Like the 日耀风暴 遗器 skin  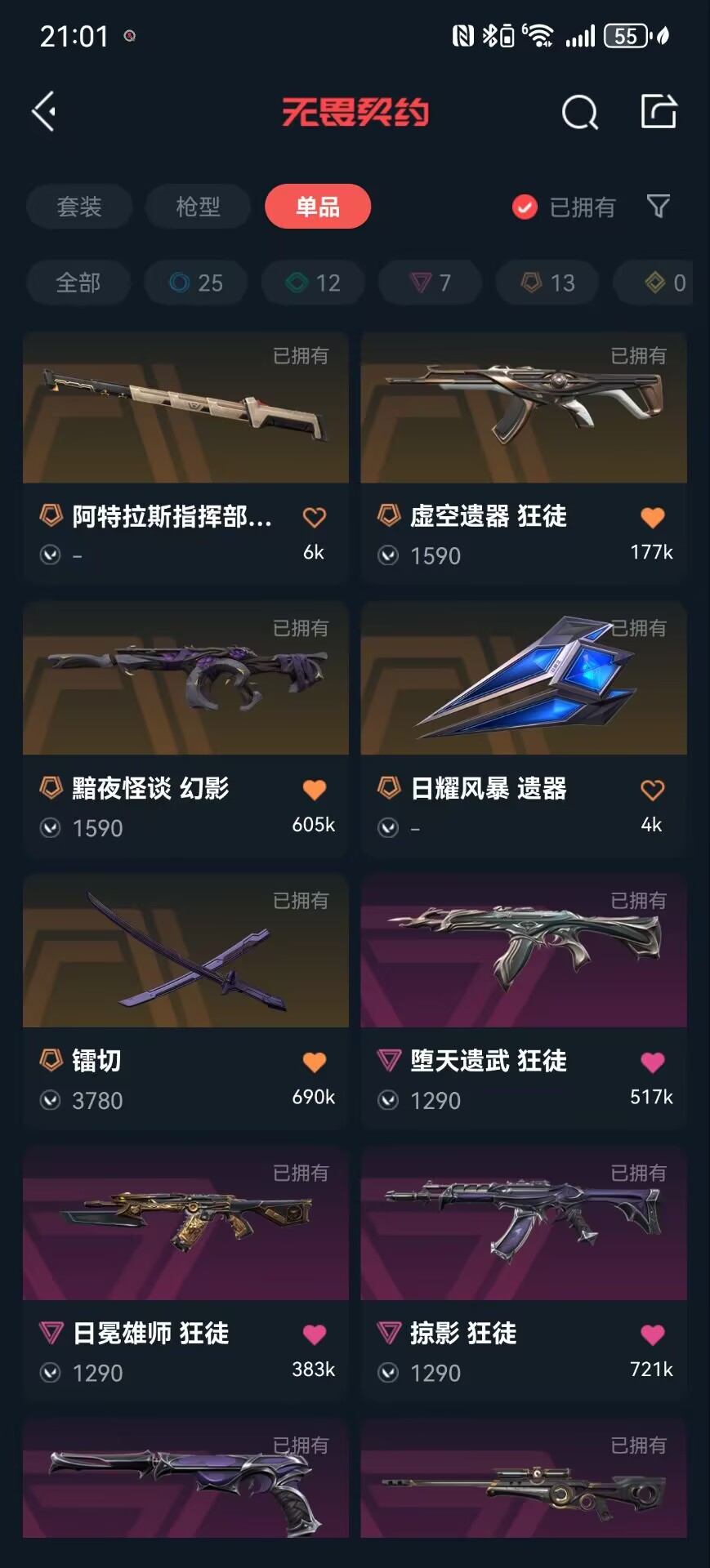pos(652,790)
